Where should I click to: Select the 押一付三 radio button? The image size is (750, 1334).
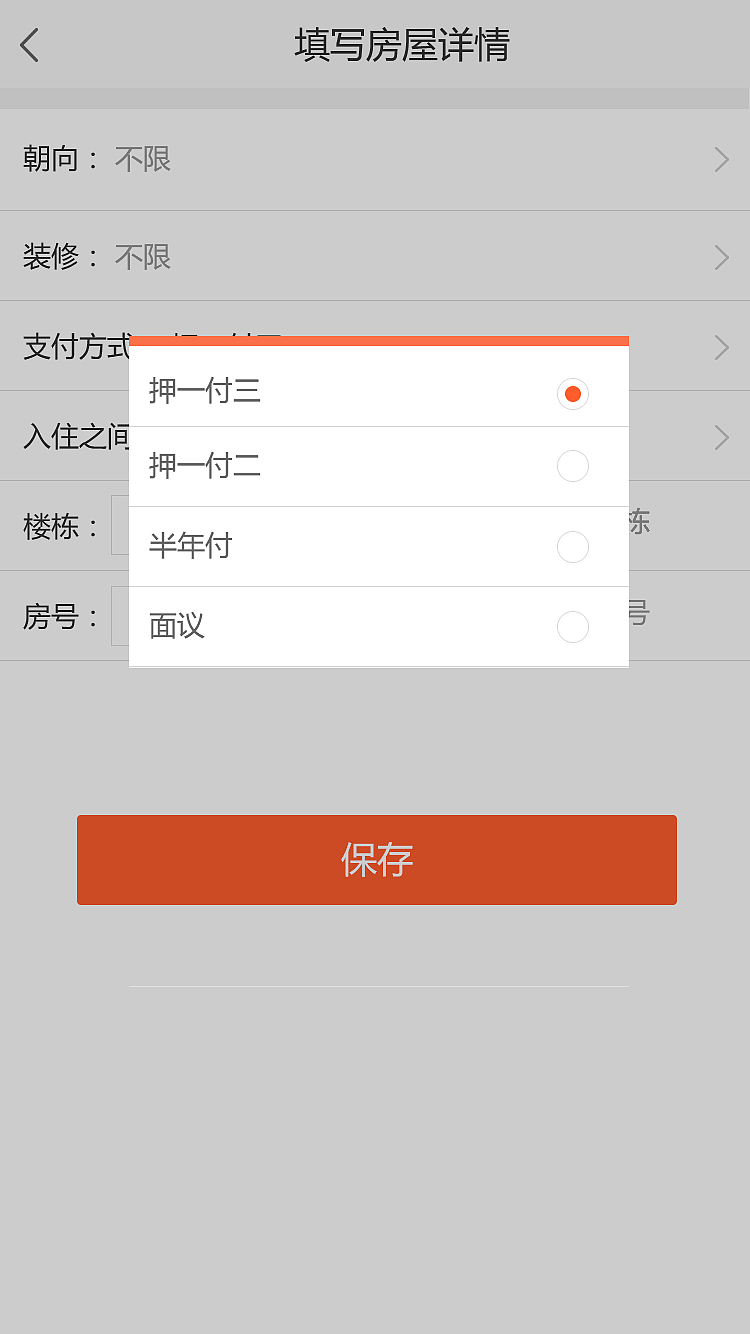(572, 393)
